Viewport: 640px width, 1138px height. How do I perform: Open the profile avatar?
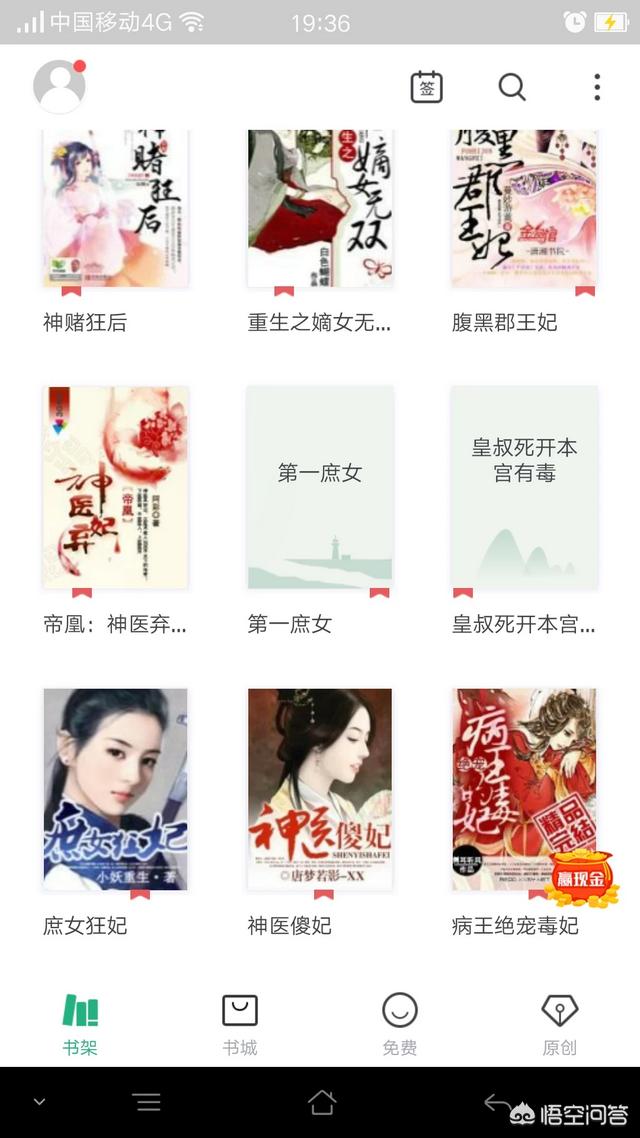[60, 87]
